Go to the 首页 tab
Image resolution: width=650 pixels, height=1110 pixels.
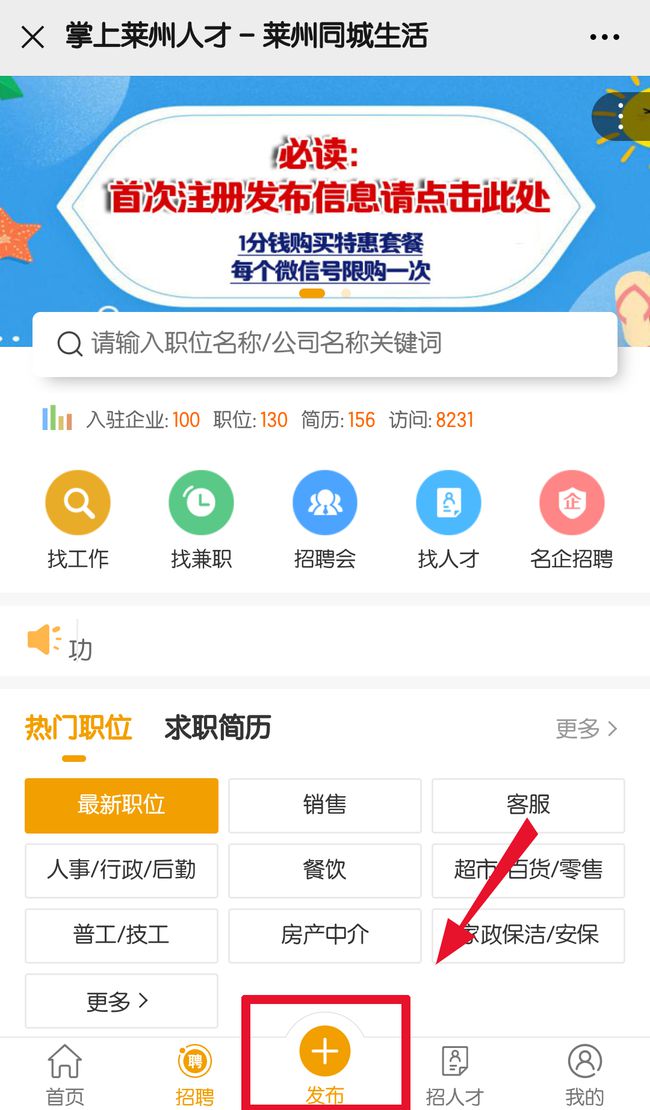(65, 1075)
